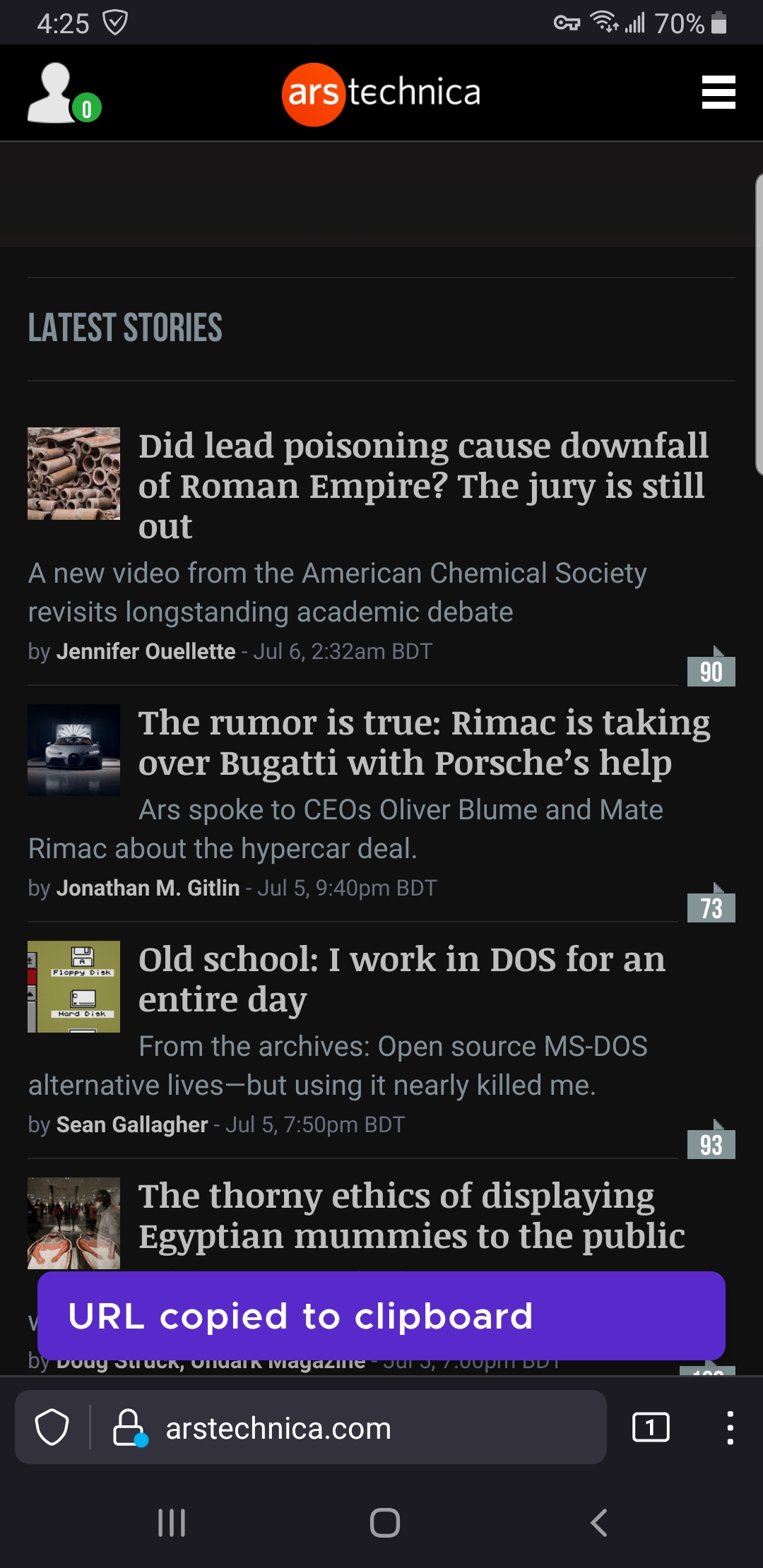Screen dimensions: 763x1568
Task: Open the Rimac taking over Bugatti article
Action: 424,742
